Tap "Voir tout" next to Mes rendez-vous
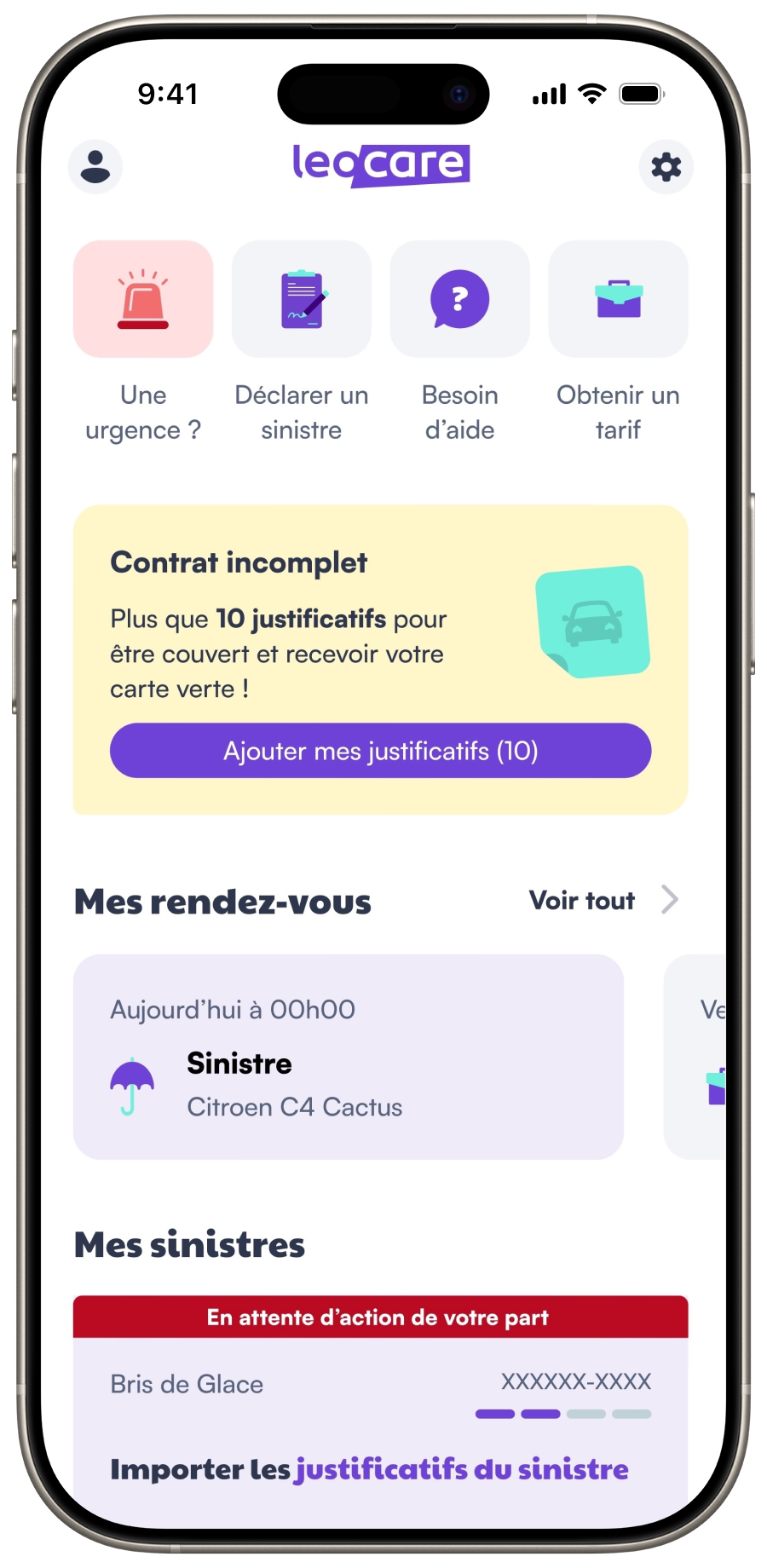 click(582, 901)
